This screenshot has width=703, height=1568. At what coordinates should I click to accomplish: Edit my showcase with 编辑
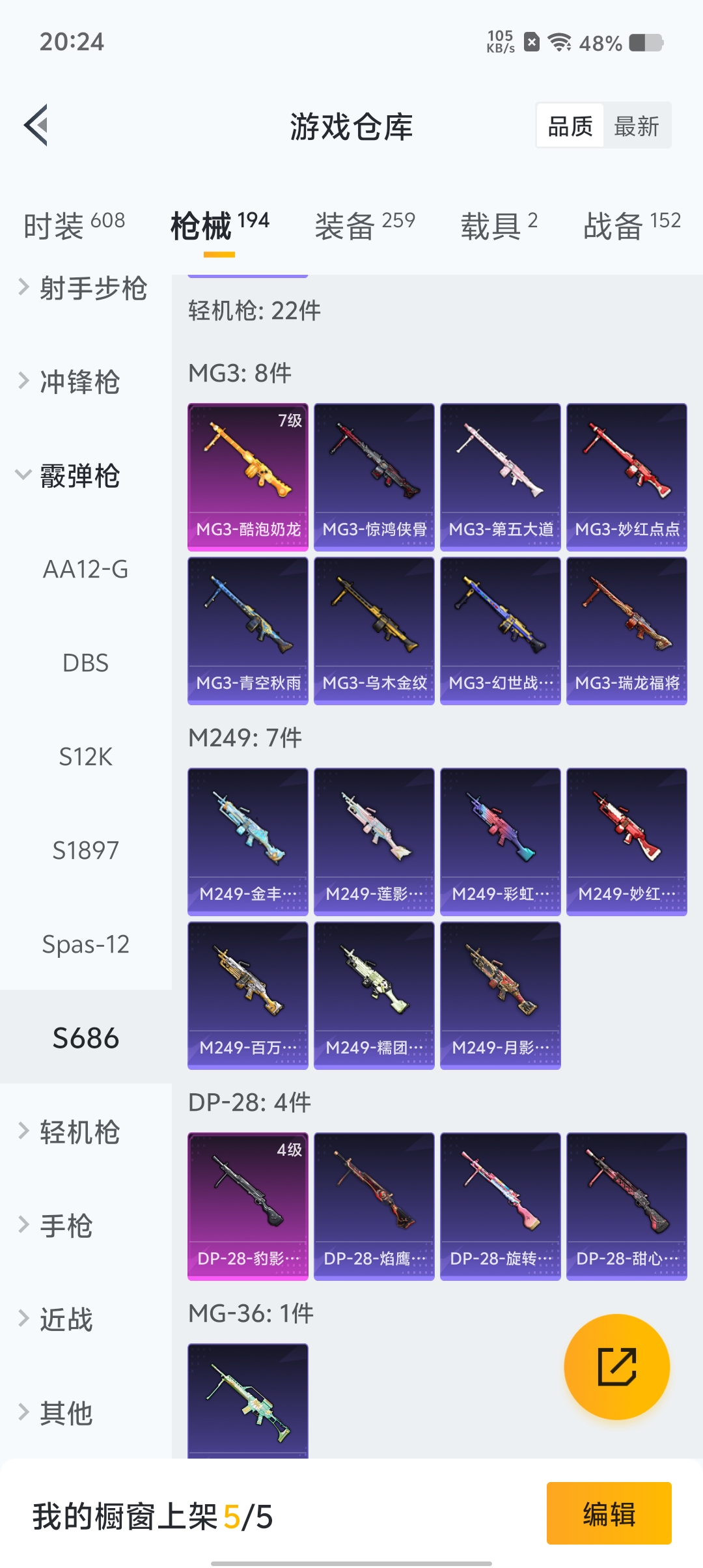click(x=609, y=1513)
